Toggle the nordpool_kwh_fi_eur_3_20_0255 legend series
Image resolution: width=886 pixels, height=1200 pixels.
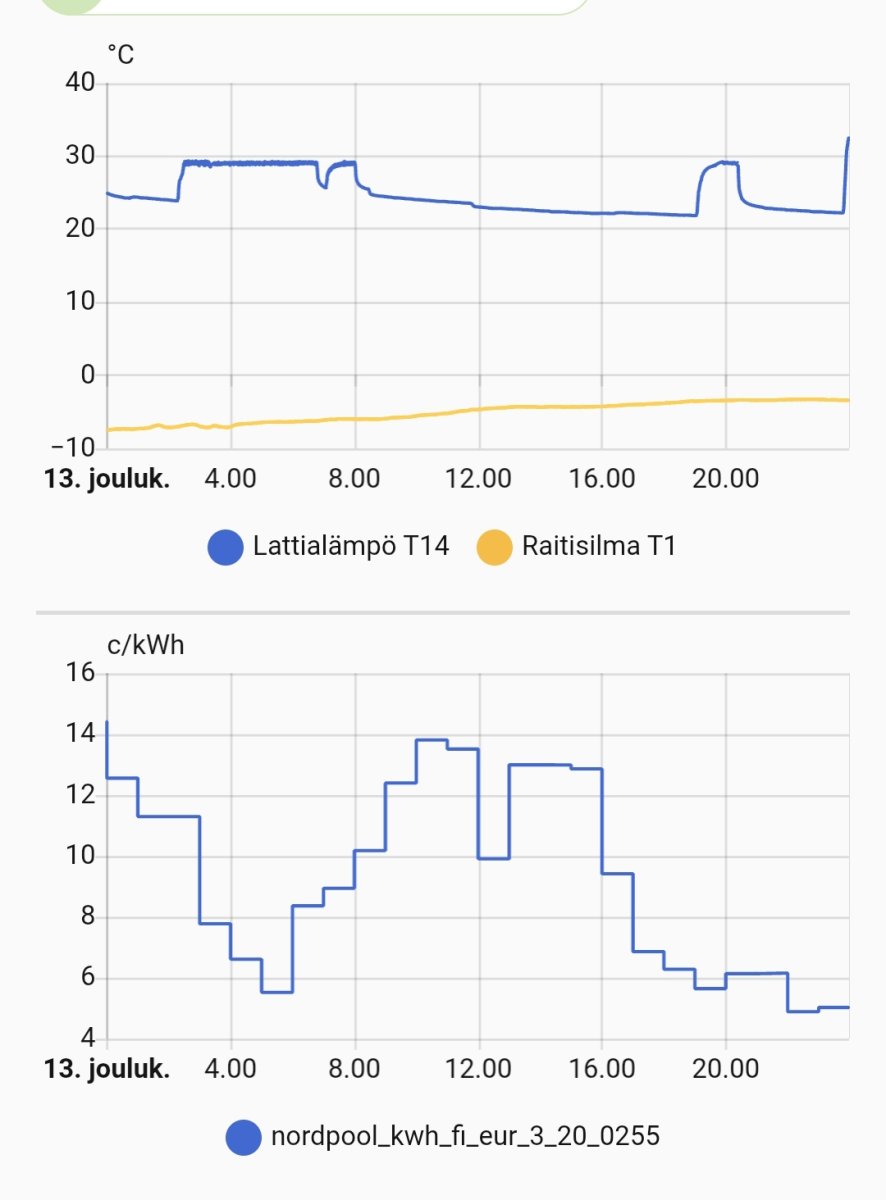click(x=443, y=1137)
